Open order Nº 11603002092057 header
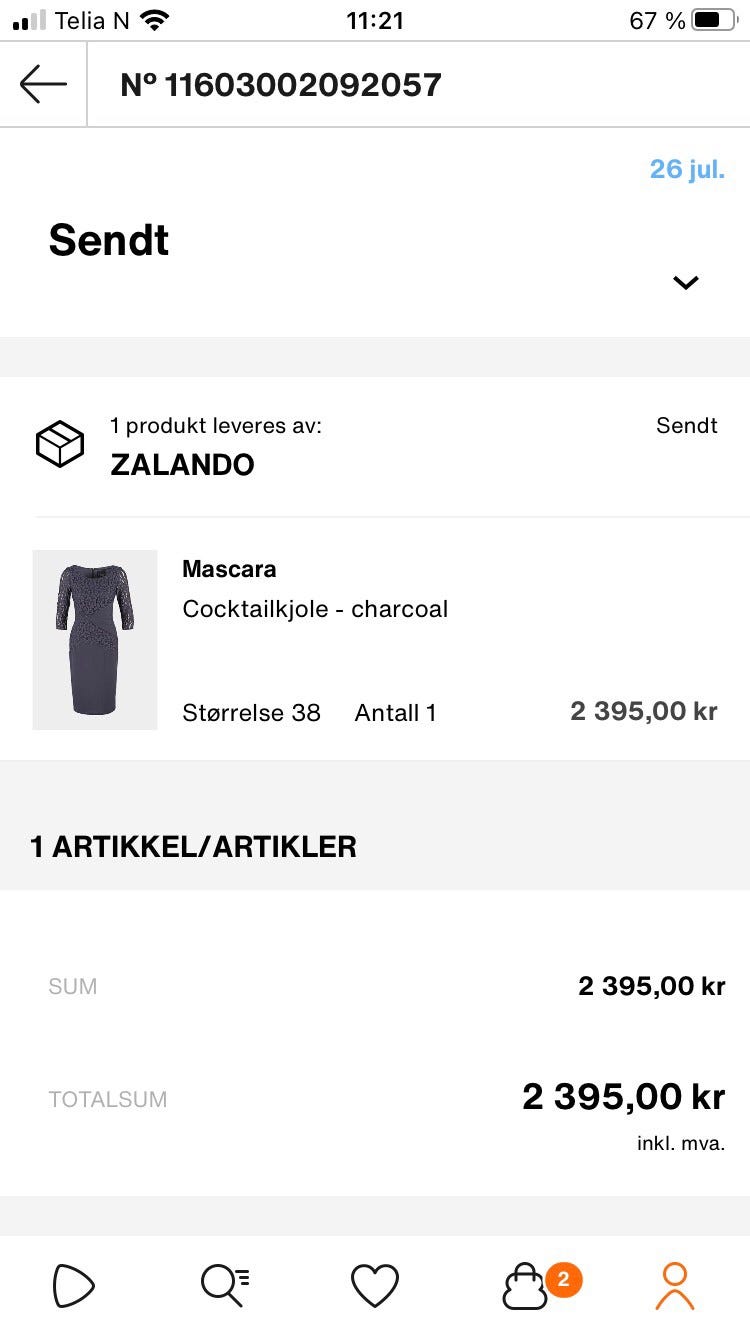Screen dimensions: 750x1334 (278, 84)
